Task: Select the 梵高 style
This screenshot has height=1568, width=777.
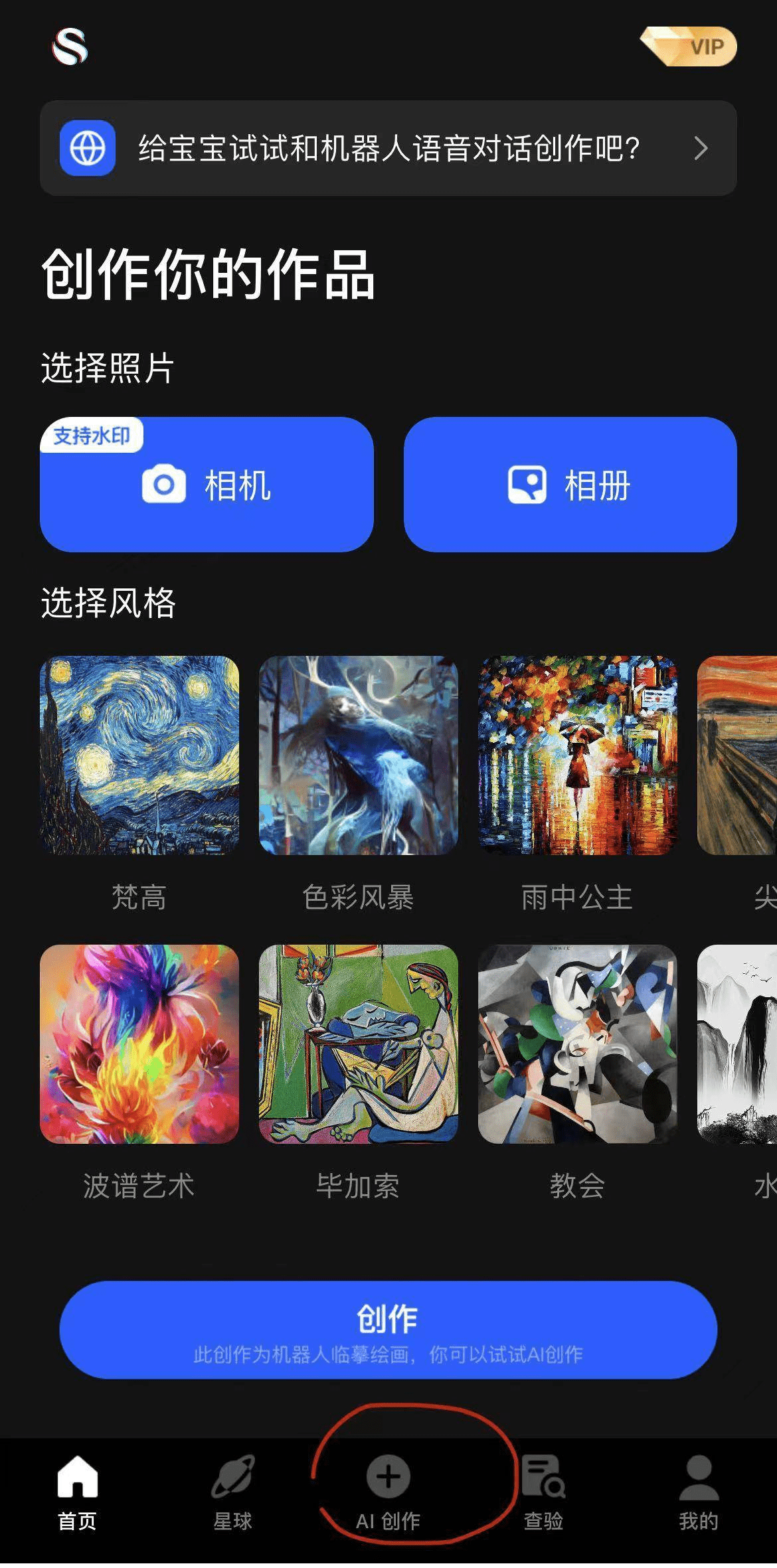Action: click(139, 755)
